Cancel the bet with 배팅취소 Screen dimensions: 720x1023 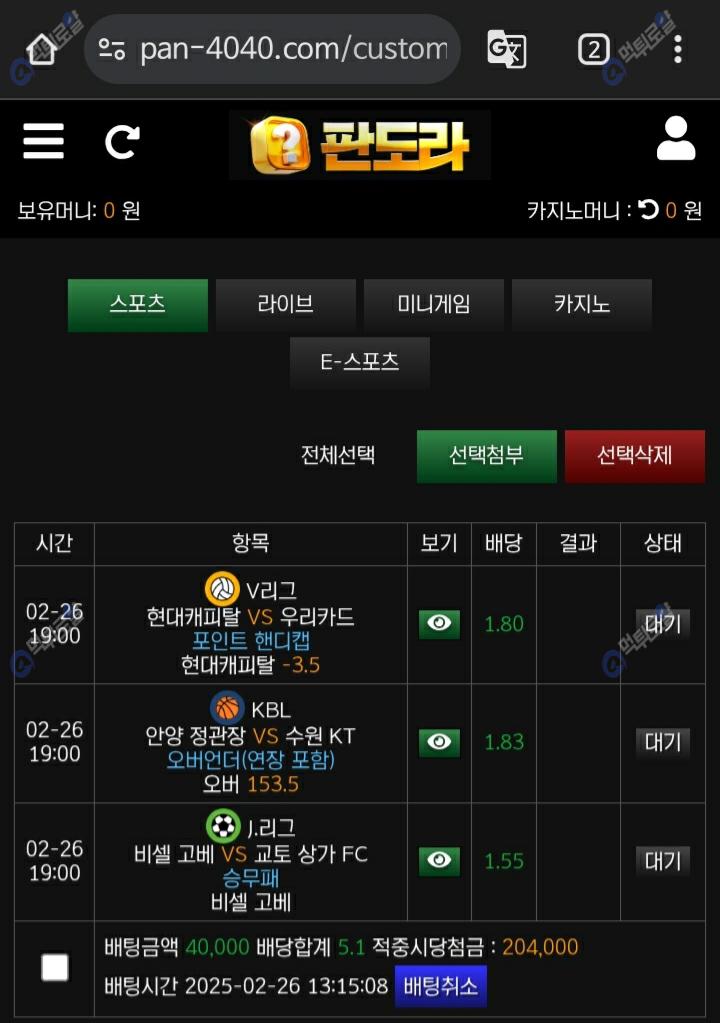[x=441, y=986]
